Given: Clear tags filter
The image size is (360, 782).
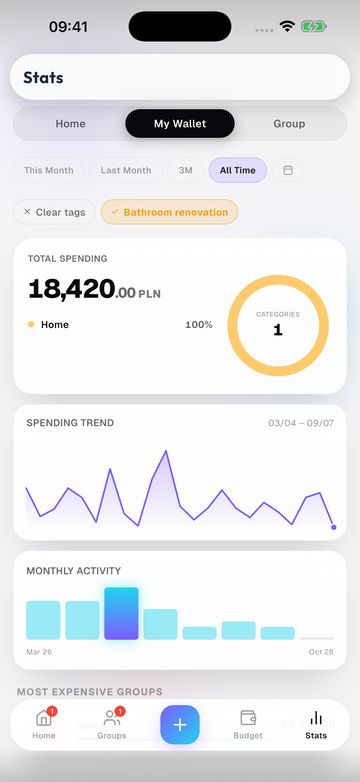Looking at the screenshot, I should (54, 212).
